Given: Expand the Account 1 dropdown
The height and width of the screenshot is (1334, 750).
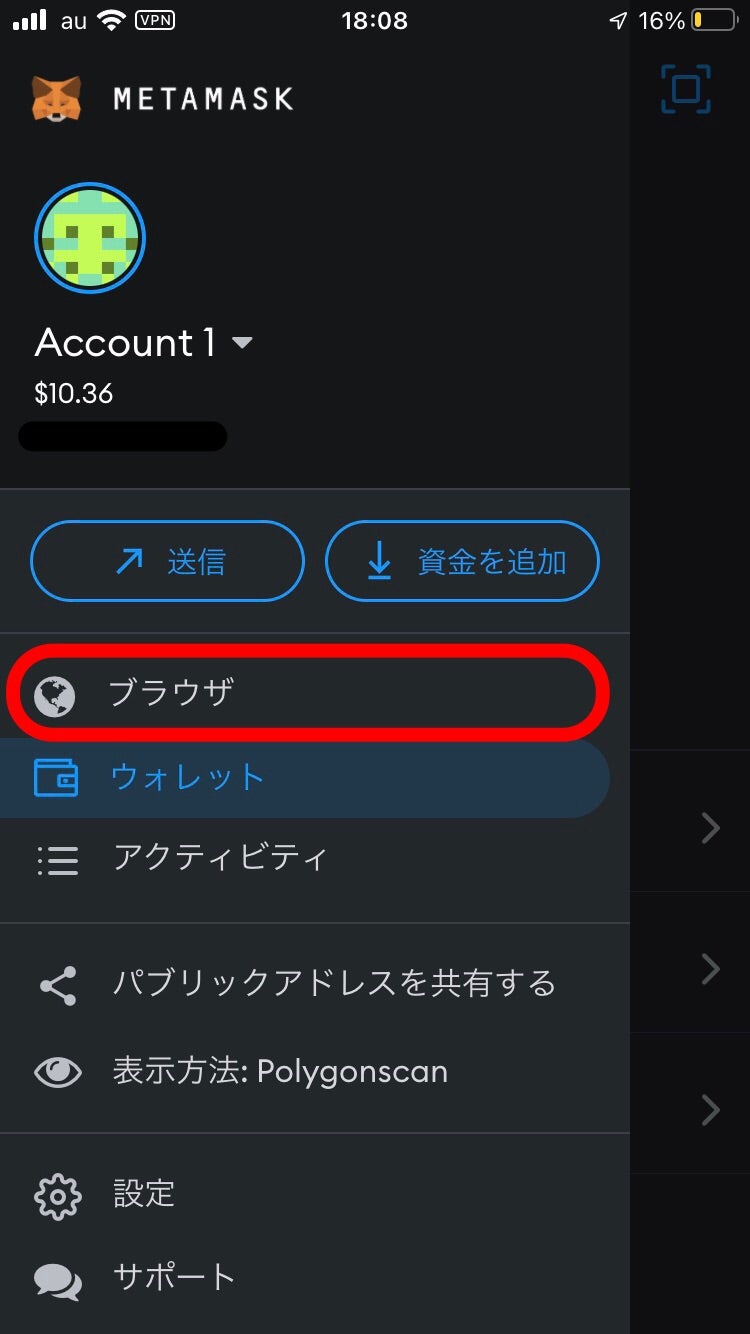Looking at the screenshot, I should coord(144,343).
